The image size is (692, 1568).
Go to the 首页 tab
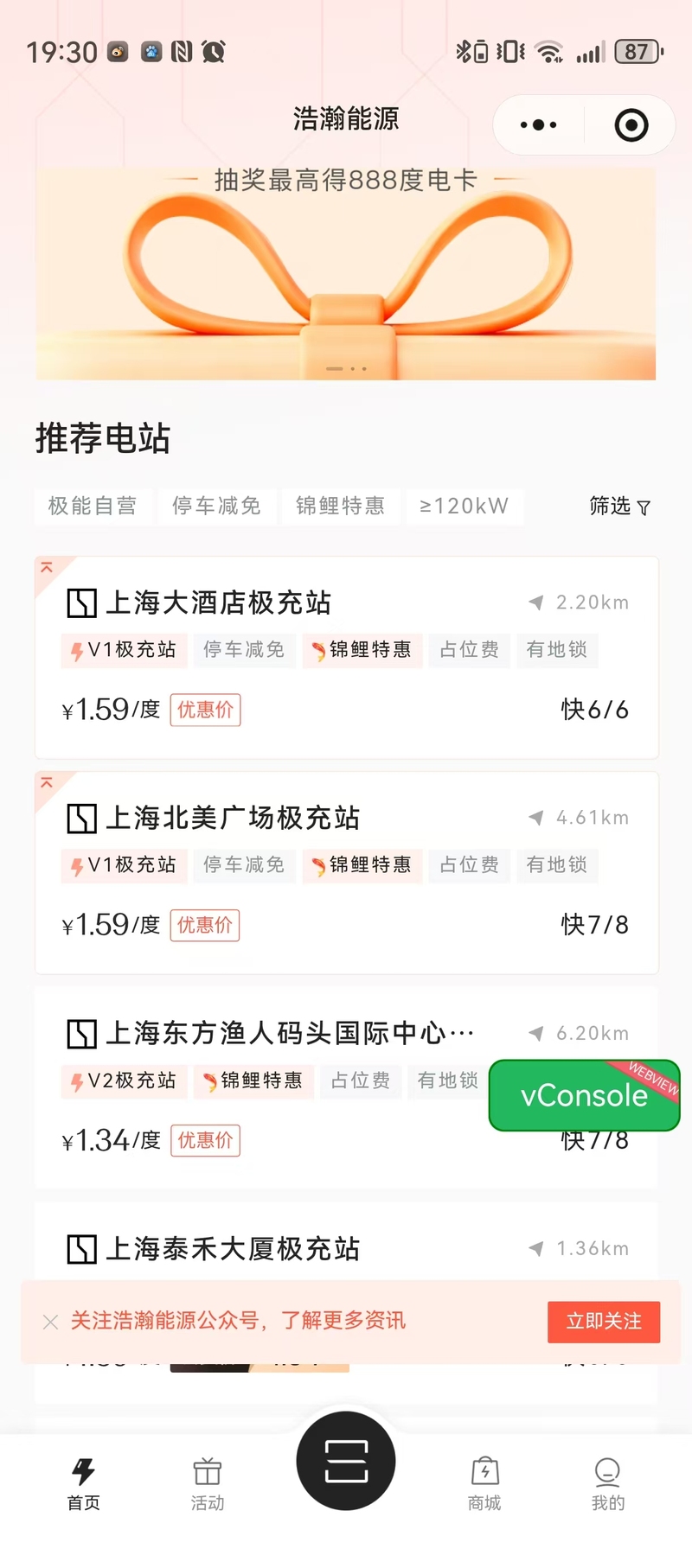(84, 1483)
